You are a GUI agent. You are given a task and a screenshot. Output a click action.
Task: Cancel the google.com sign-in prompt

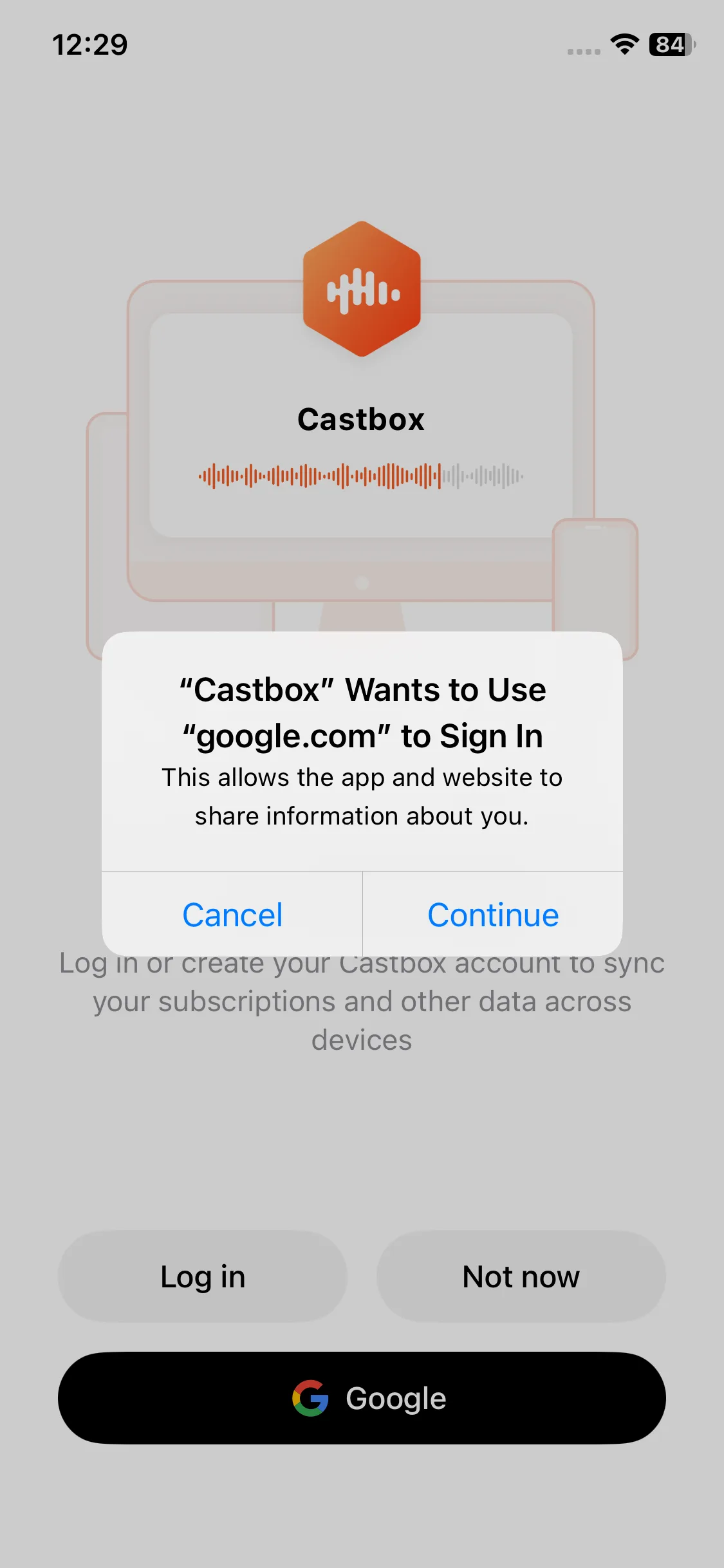pyautogui.click(x=232, y=914)
